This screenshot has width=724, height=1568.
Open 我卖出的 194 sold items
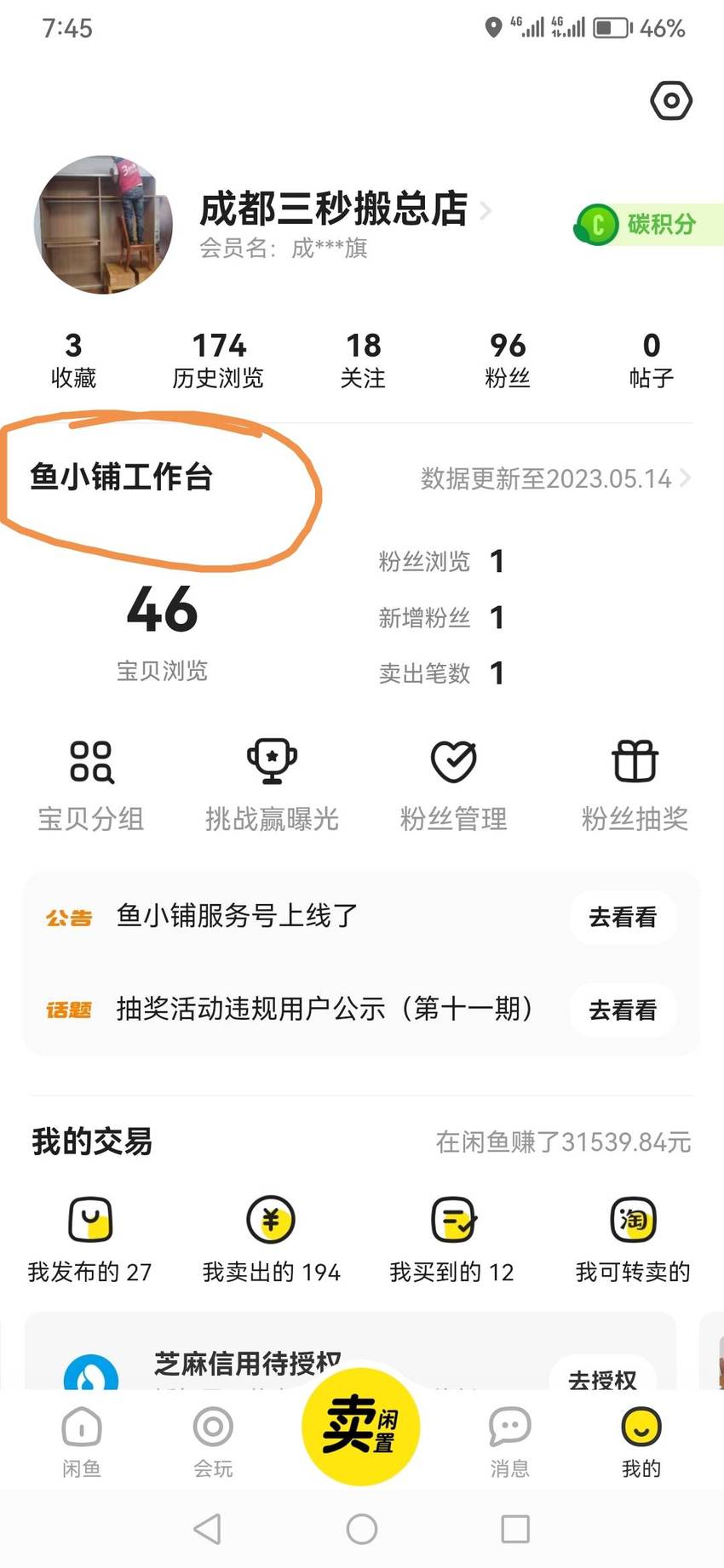coord(271,1240)
